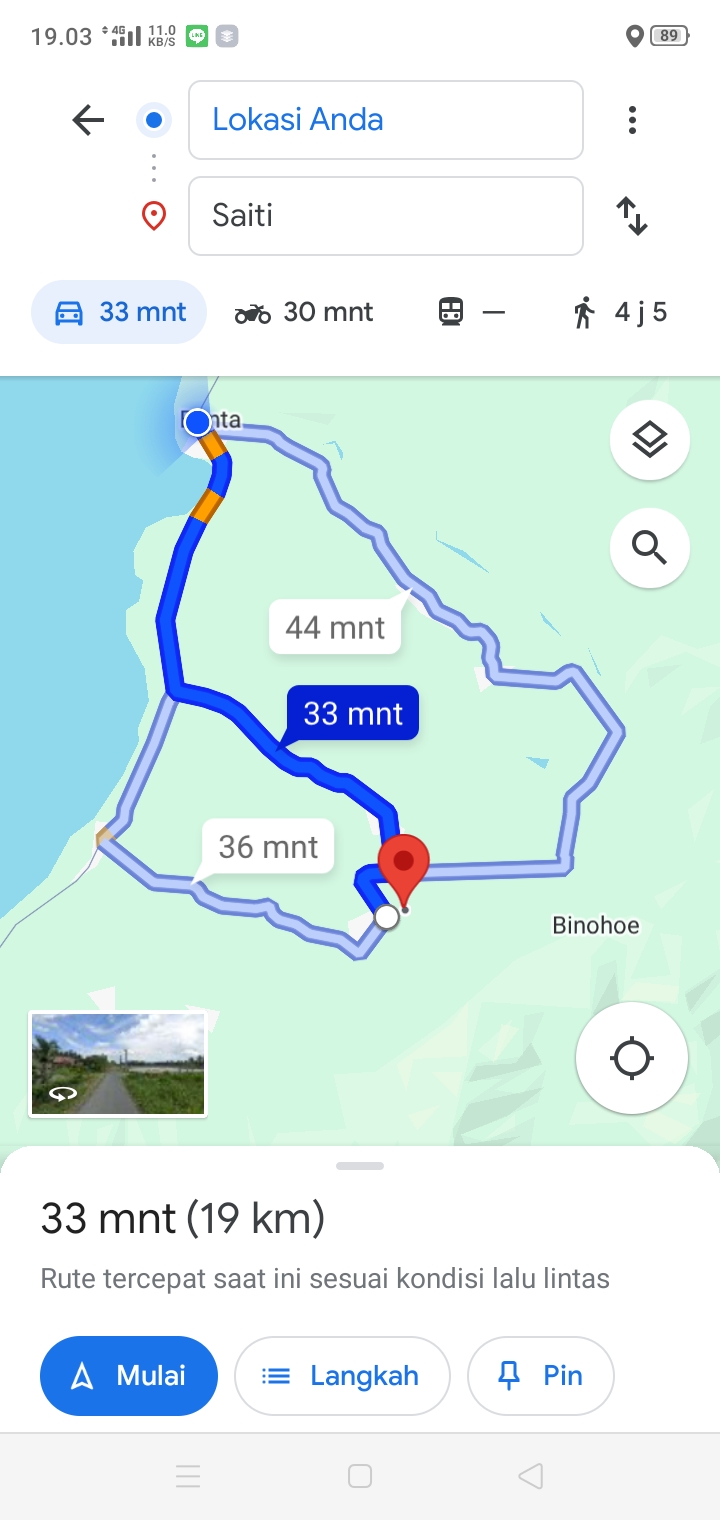
Task: Tap the system home button
Action: click(360, 1476)
